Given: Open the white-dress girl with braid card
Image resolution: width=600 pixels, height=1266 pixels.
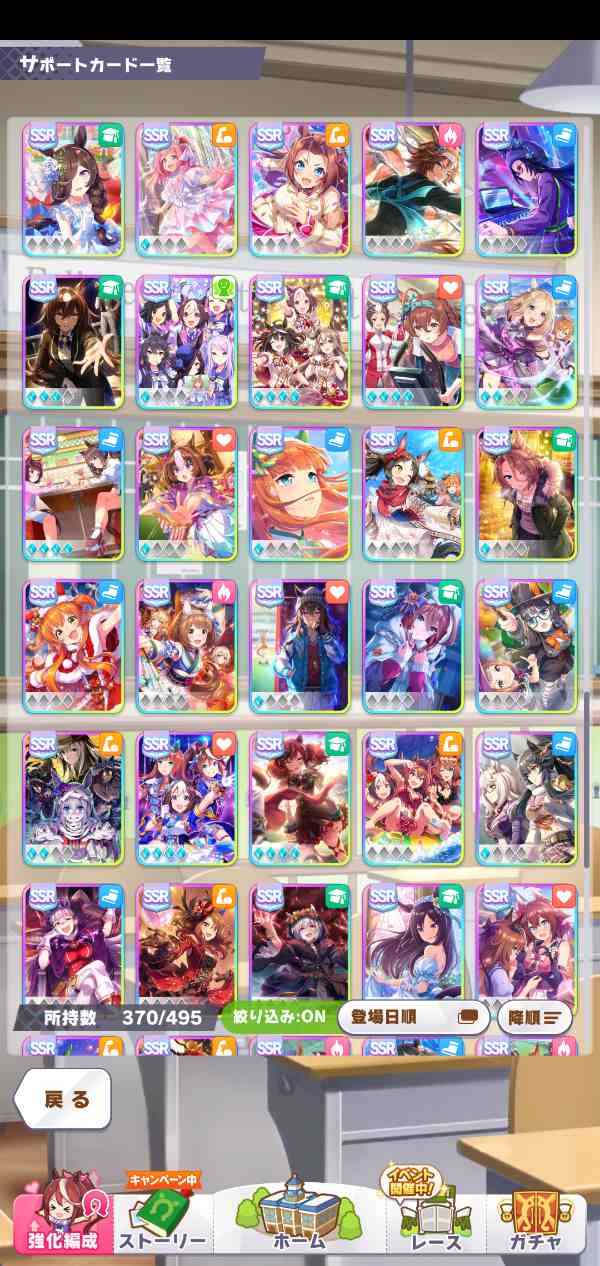Looking at the screenshot, I should coord(73,187).
